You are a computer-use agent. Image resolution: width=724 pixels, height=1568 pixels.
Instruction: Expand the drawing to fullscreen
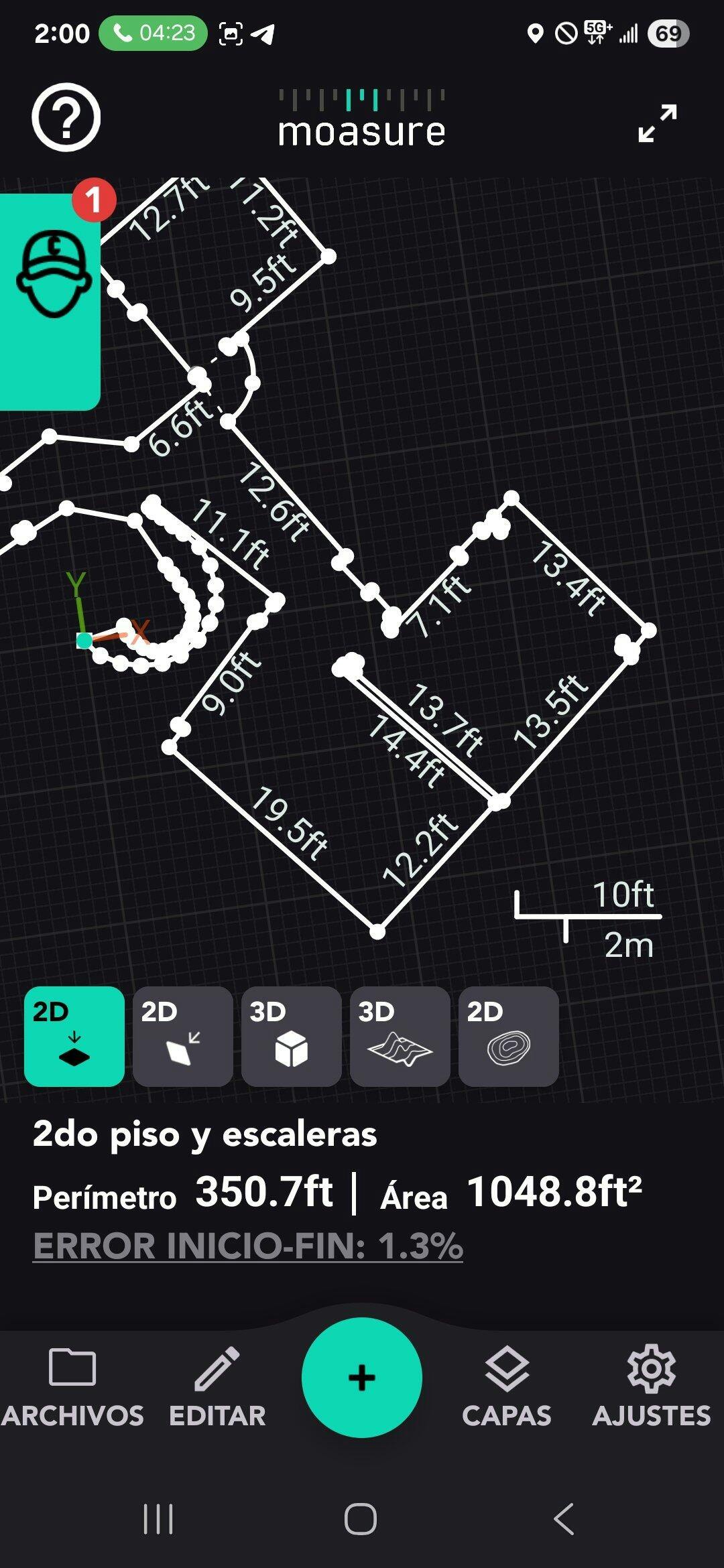click(x=657, y=123)
